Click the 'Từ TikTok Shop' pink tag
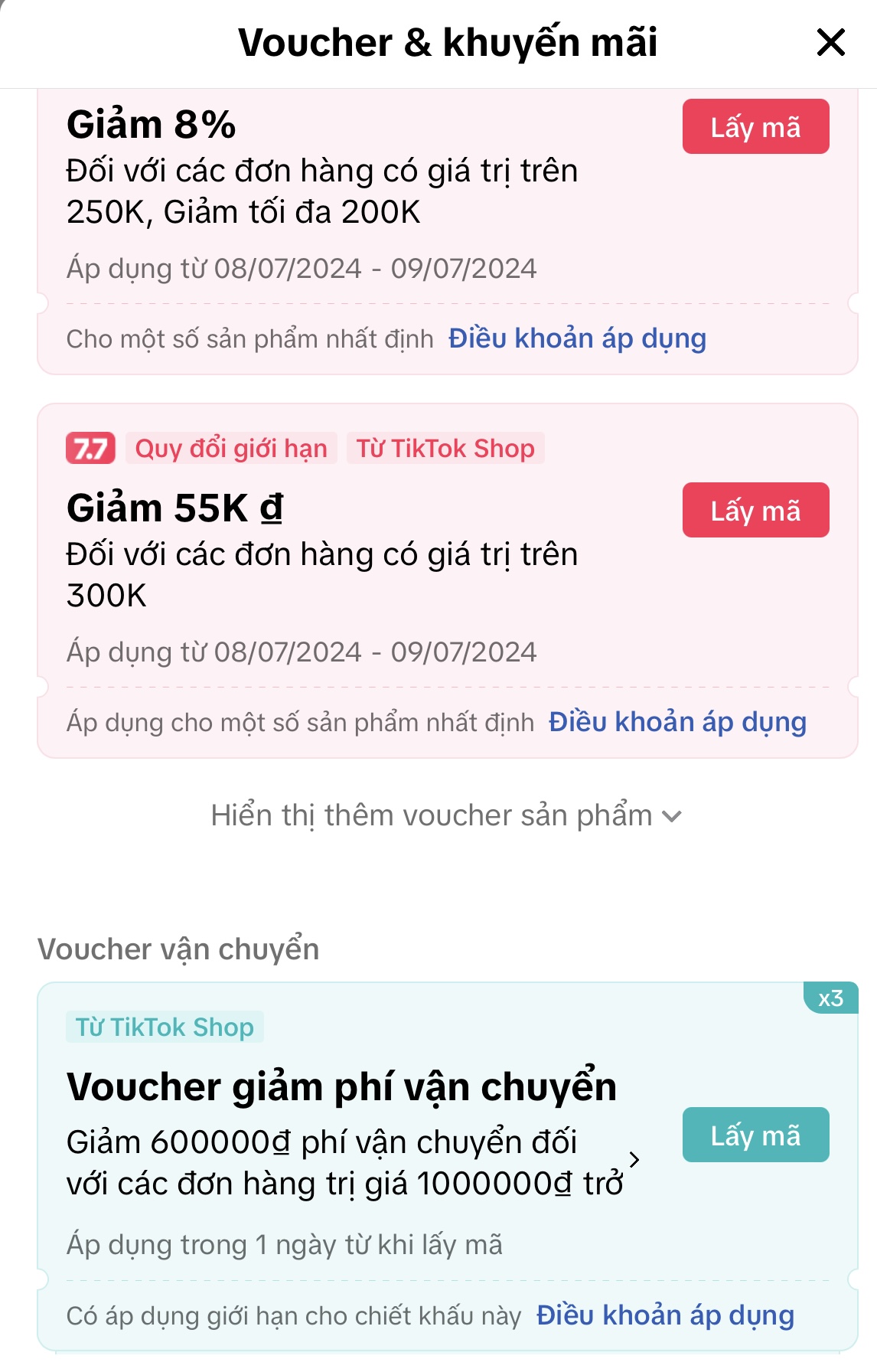The width and height of the screenshot is (877, 1372). click(445, 449)
